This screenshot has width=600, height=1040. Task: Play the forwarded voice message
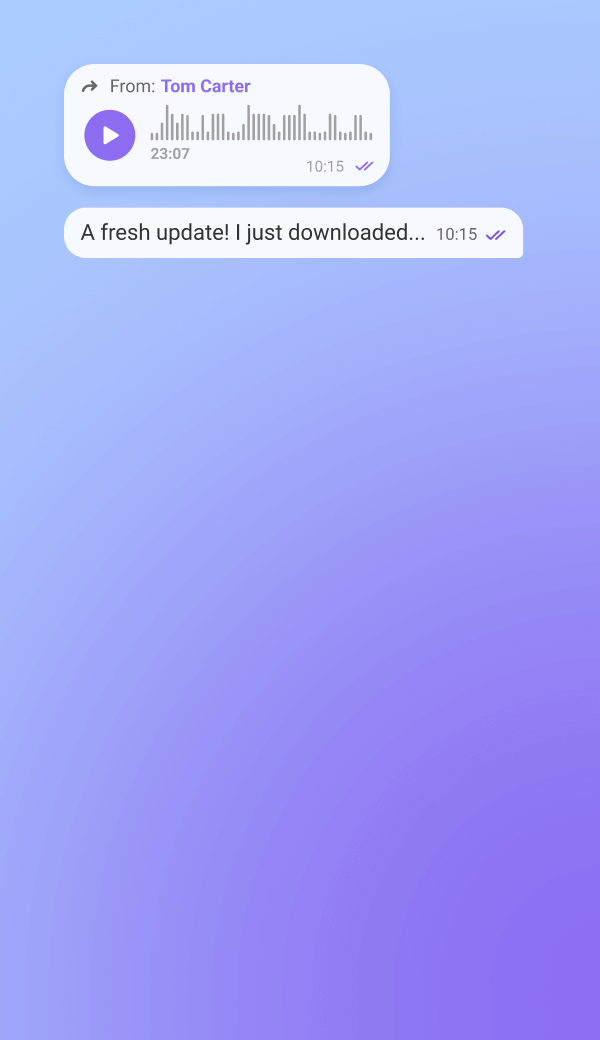pos(109,135)
